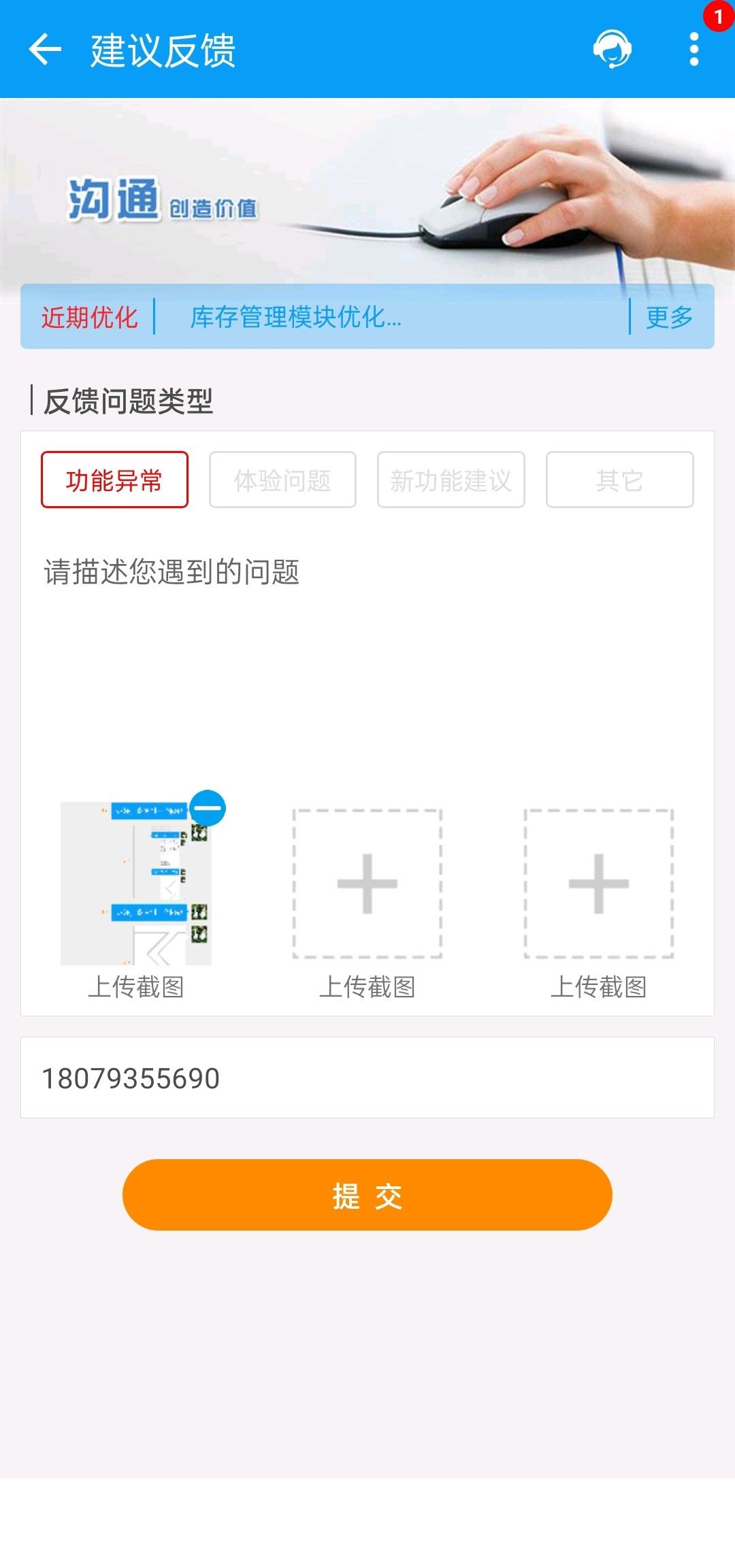Tap 更多 to see more optimizations
The image size is (735, 1568).
[669, 317]
